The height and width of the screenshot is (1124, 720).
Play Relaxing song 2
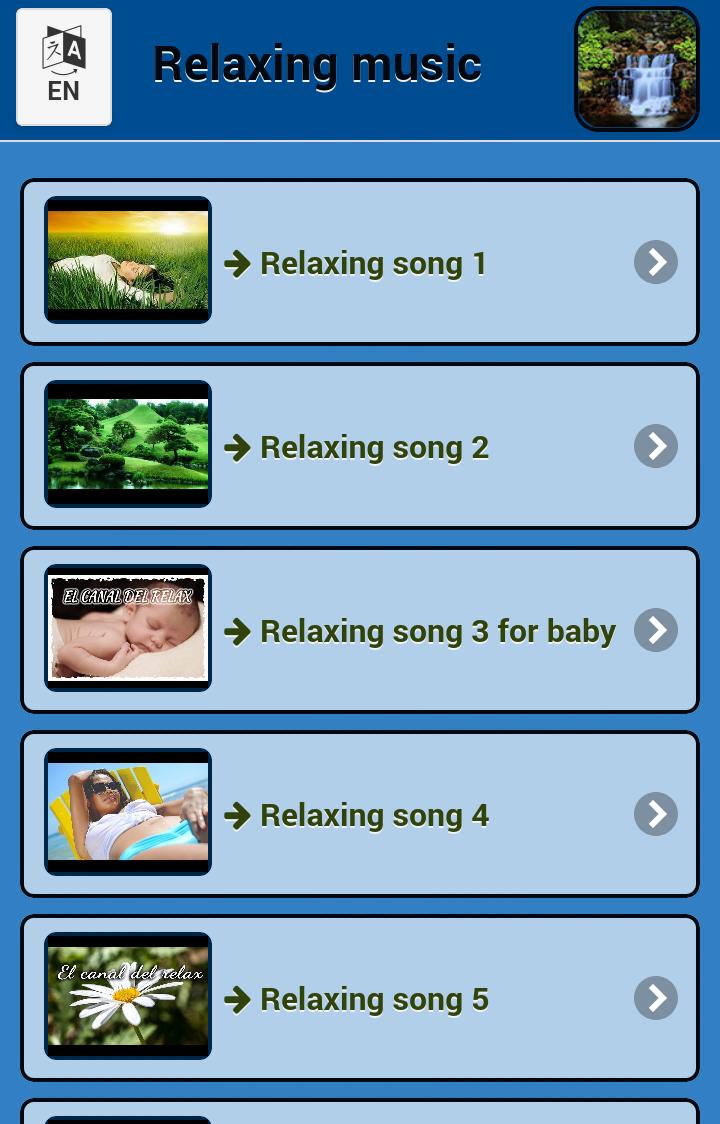pyautogui.click(x=360, y=447)
